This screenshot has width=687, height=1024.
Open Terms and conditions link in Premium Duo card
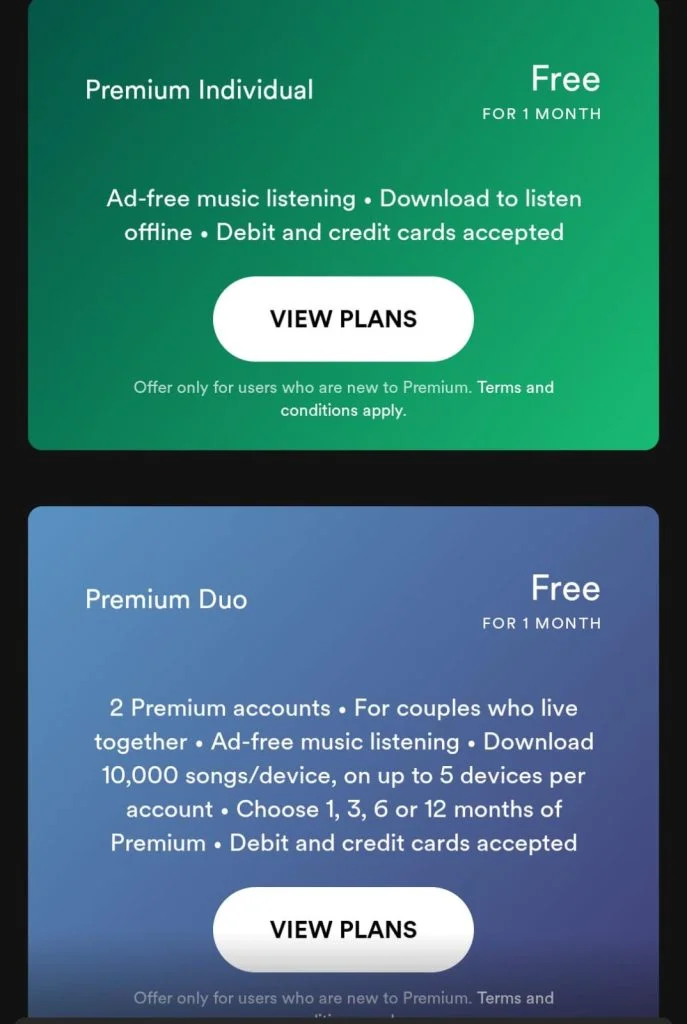(514, 998)
